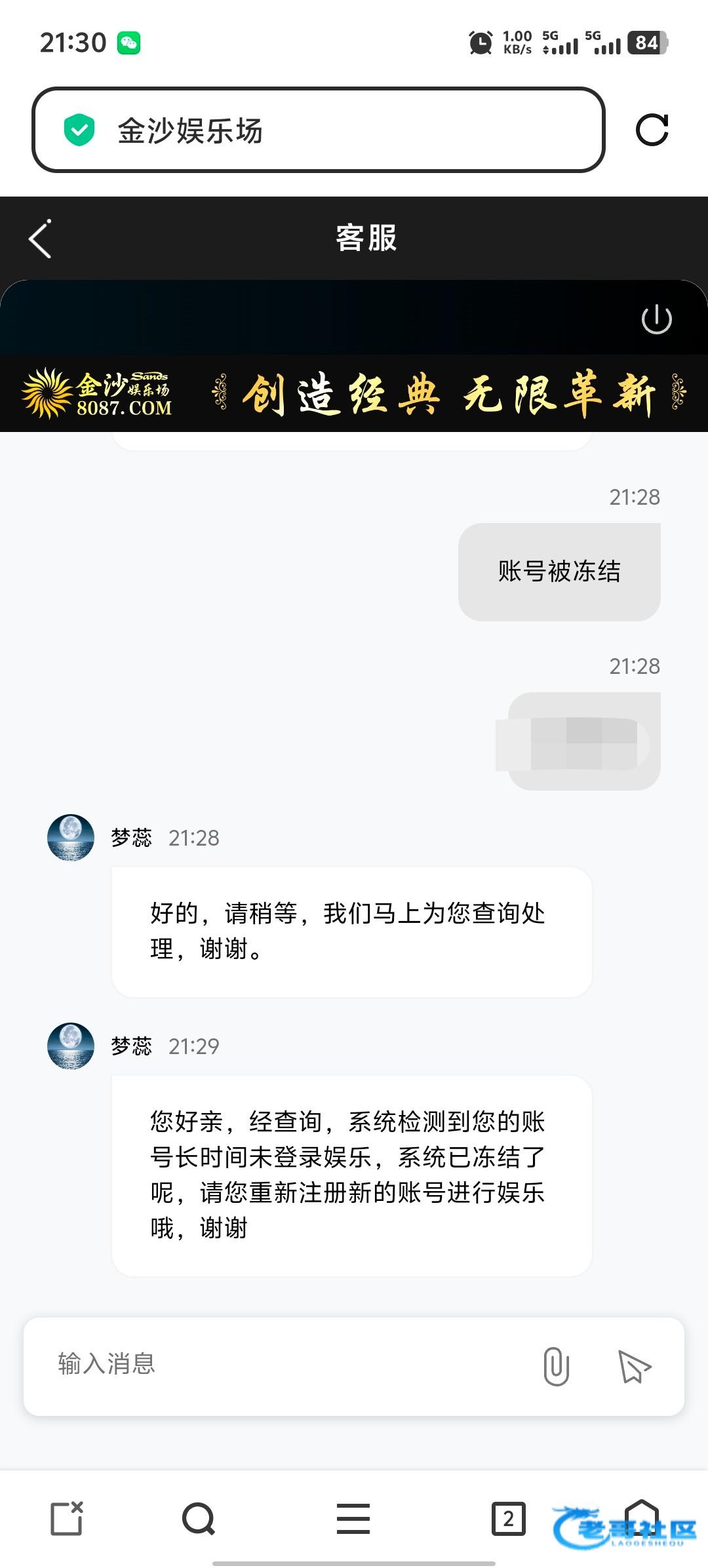The height and width of the screenshot is (1568, 708).
Task: Reload the page with the refresh icon
Action: (652, 130)
